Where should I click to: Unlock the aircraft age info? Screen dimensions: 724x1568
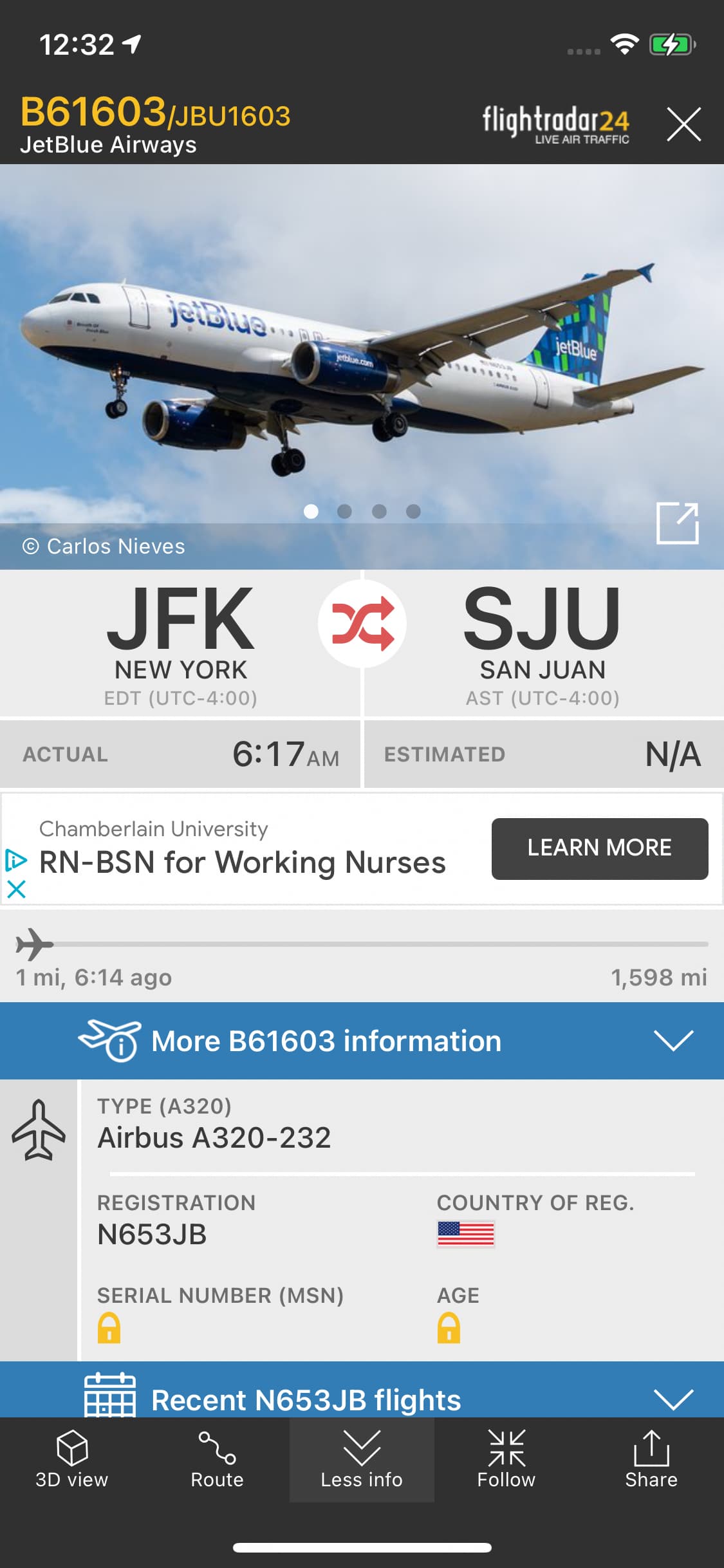[x=449, y=1327]
